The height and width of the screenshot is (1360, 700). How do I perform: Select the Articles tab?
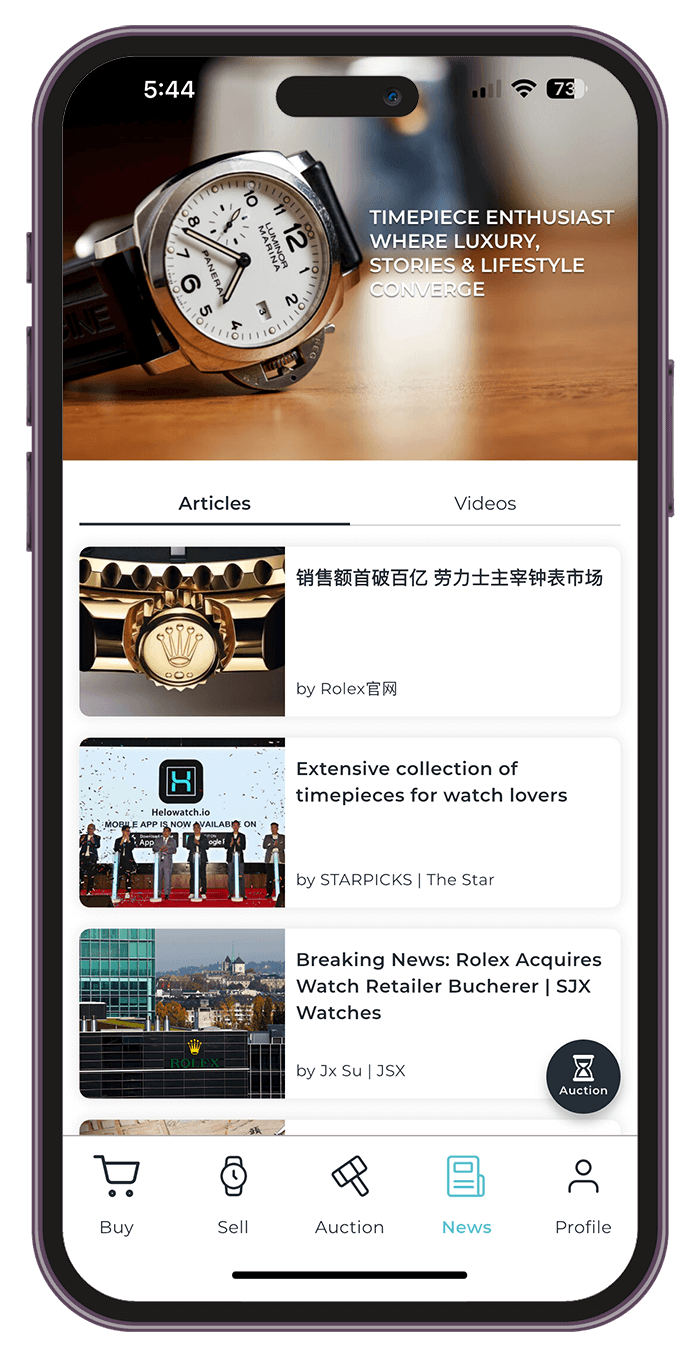click(214, 503)
